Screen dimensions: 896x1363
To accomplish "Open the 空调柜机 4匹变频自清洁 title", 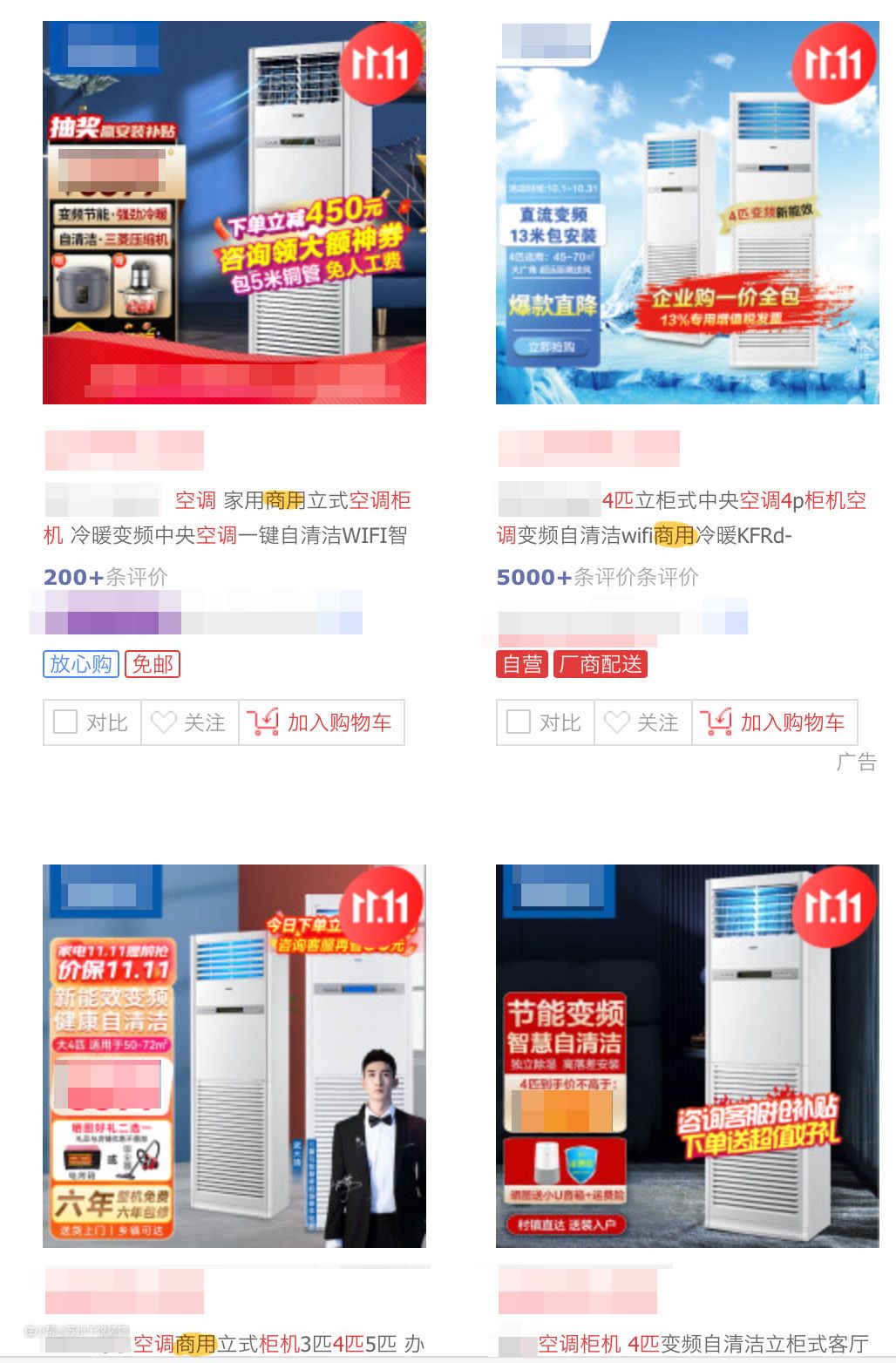I will point(702,1344).
